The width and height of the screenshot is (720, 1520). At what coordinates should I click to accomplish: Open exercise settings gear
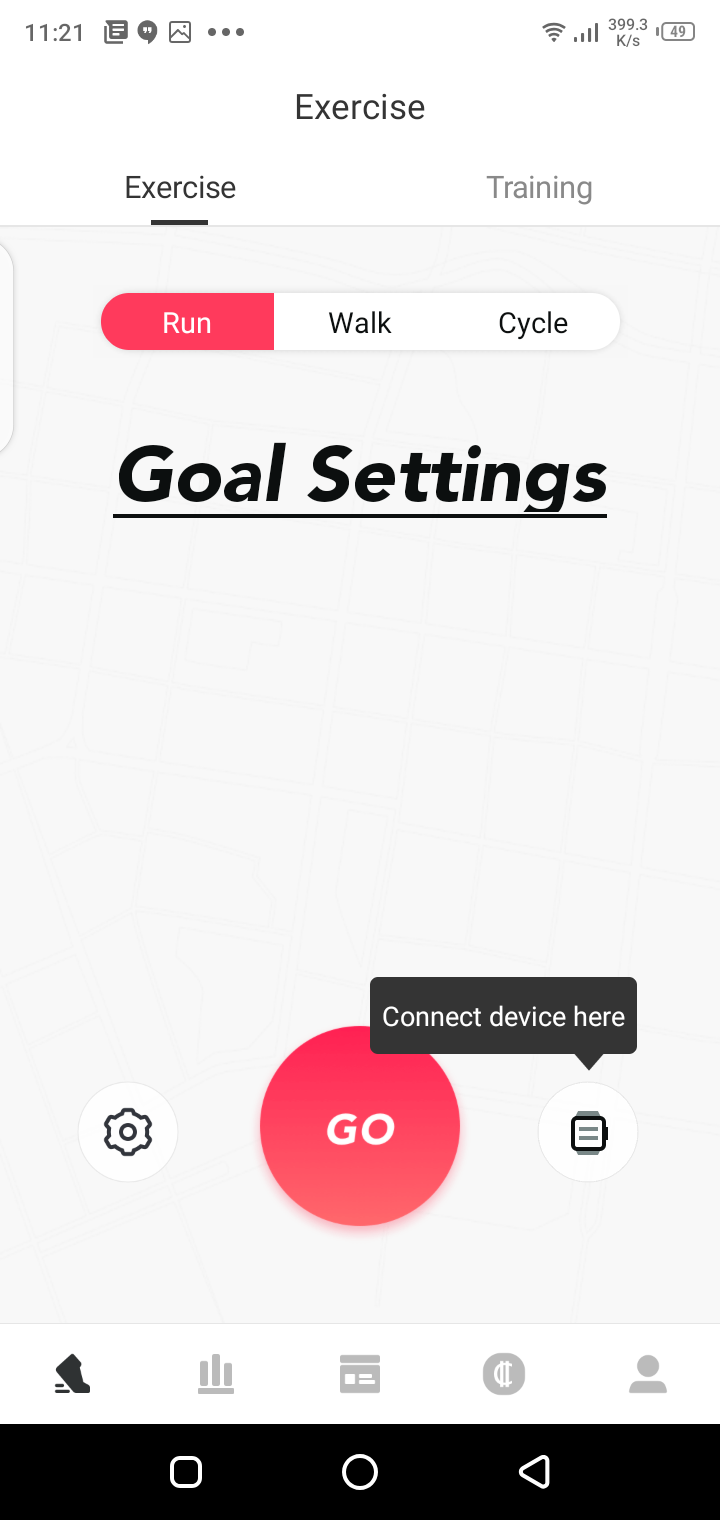tap(128, 1132)
